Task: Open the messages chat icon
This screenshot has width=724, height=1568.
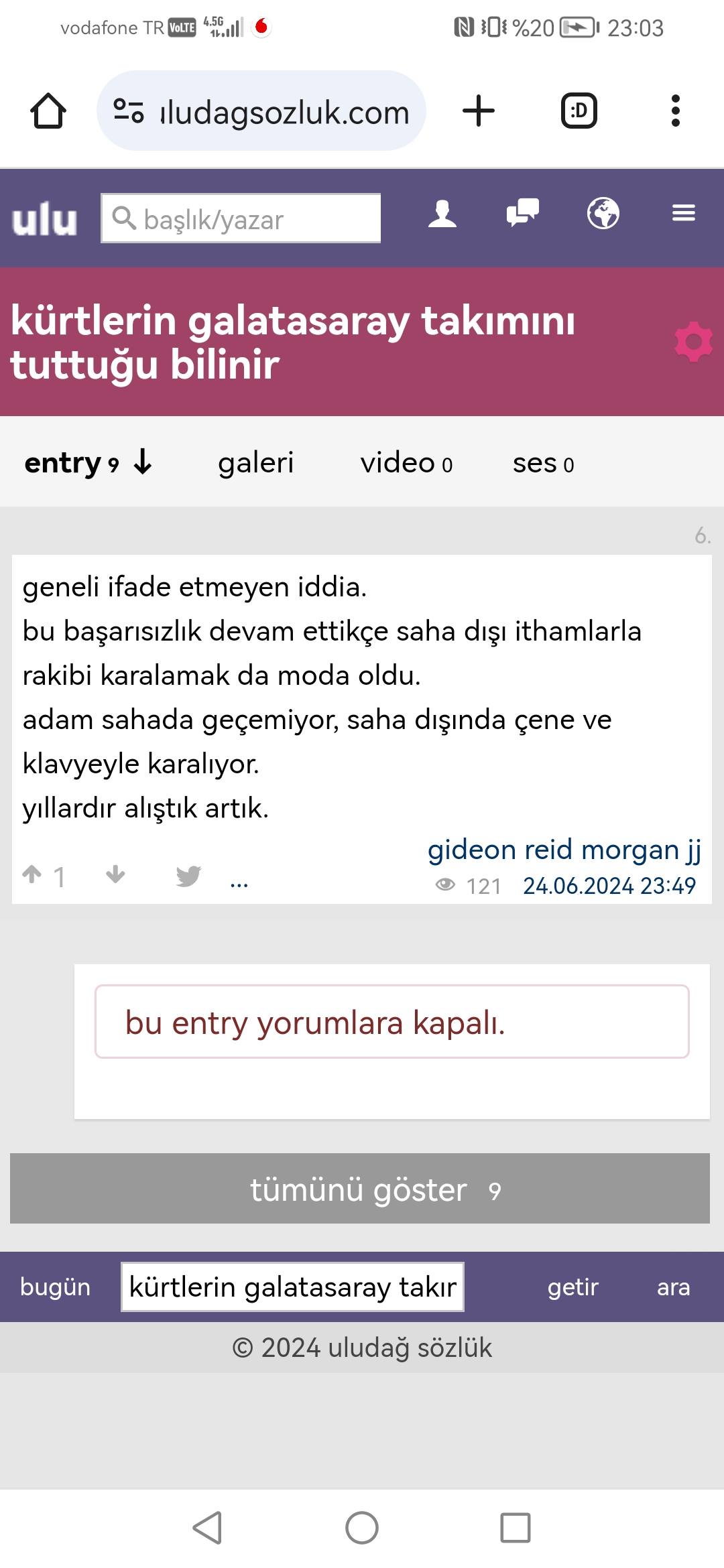Action: pos(523,214)
